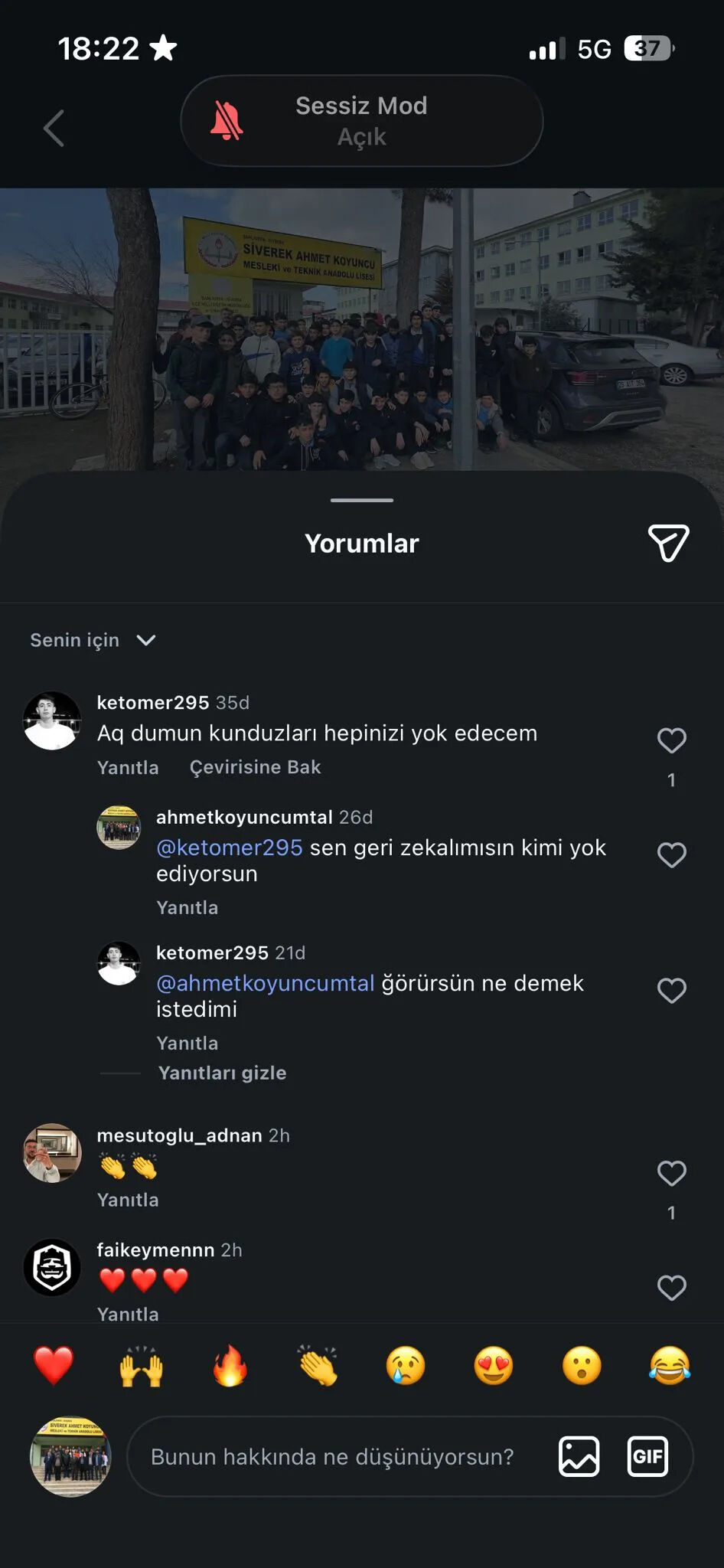Viewport: 724px width, 1568px height.
Task: Focus the 'Bunun hakkında ne düşünüyorsun?' comment field
Action: click(331, 1456)
